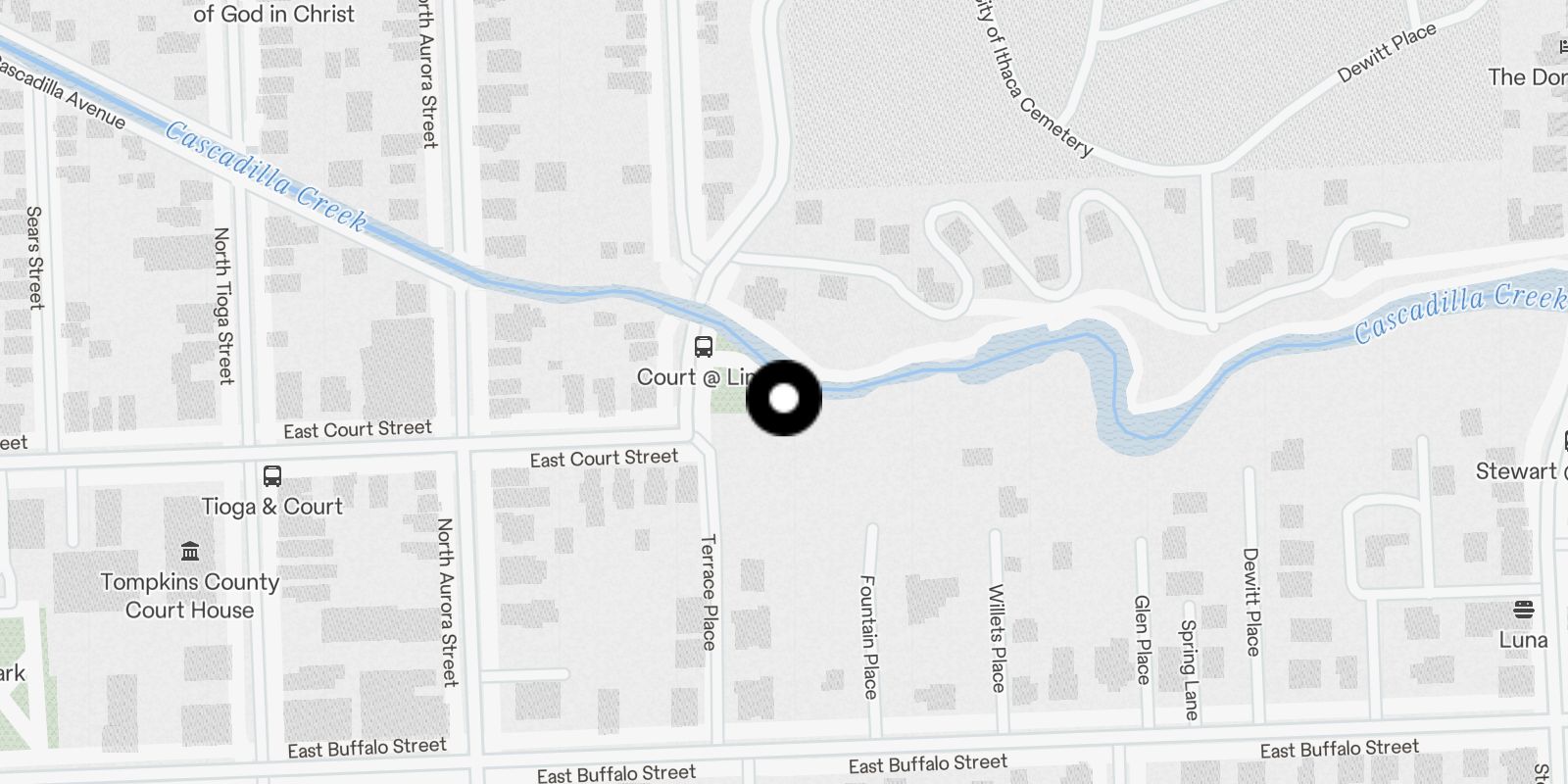View the Luna restaurant marker
Viewport: 1568px width, 784px height.
(x=1523, y=610)
